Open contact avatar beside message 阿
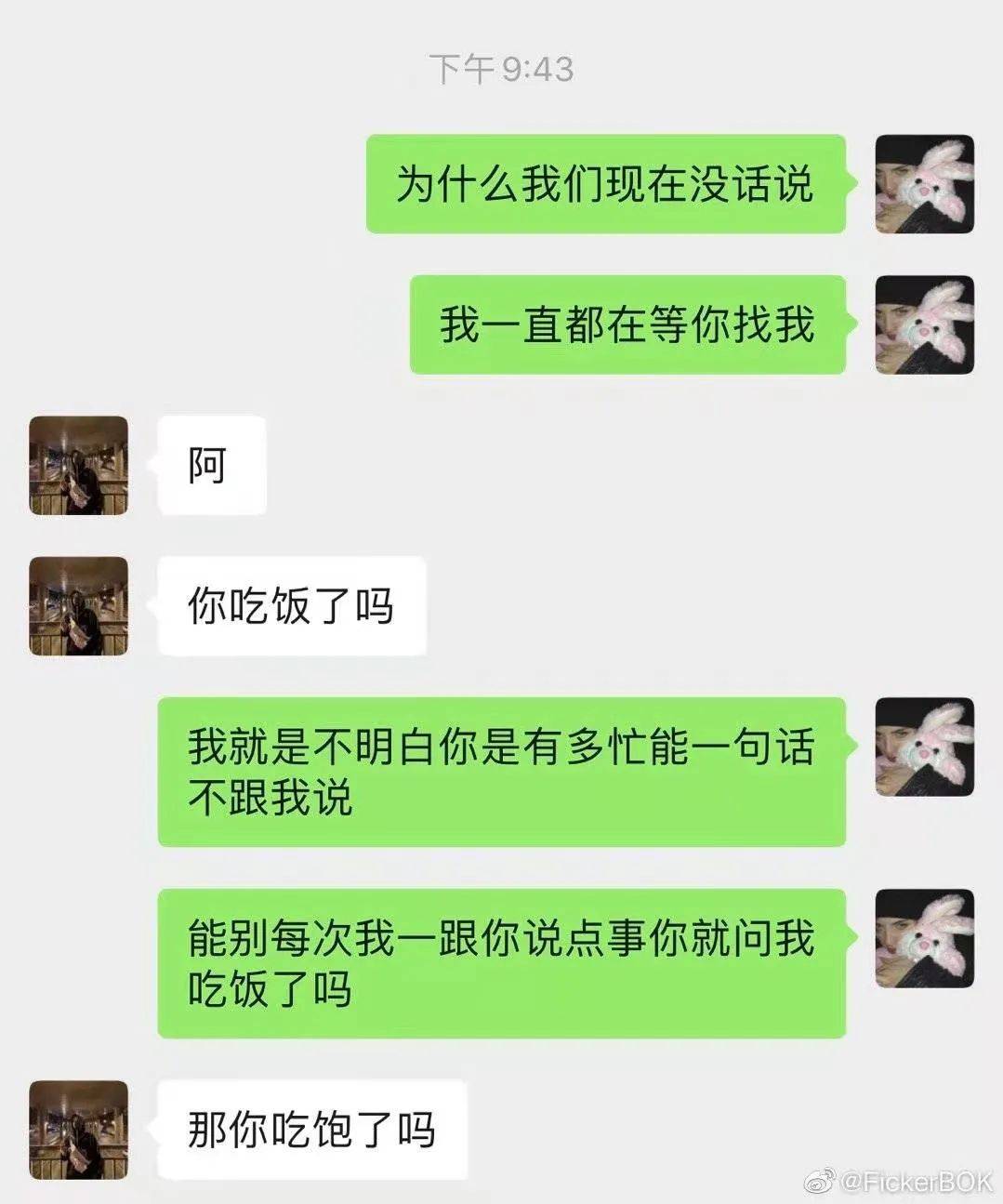1003x1204 pixels. [x=78, y=465]
